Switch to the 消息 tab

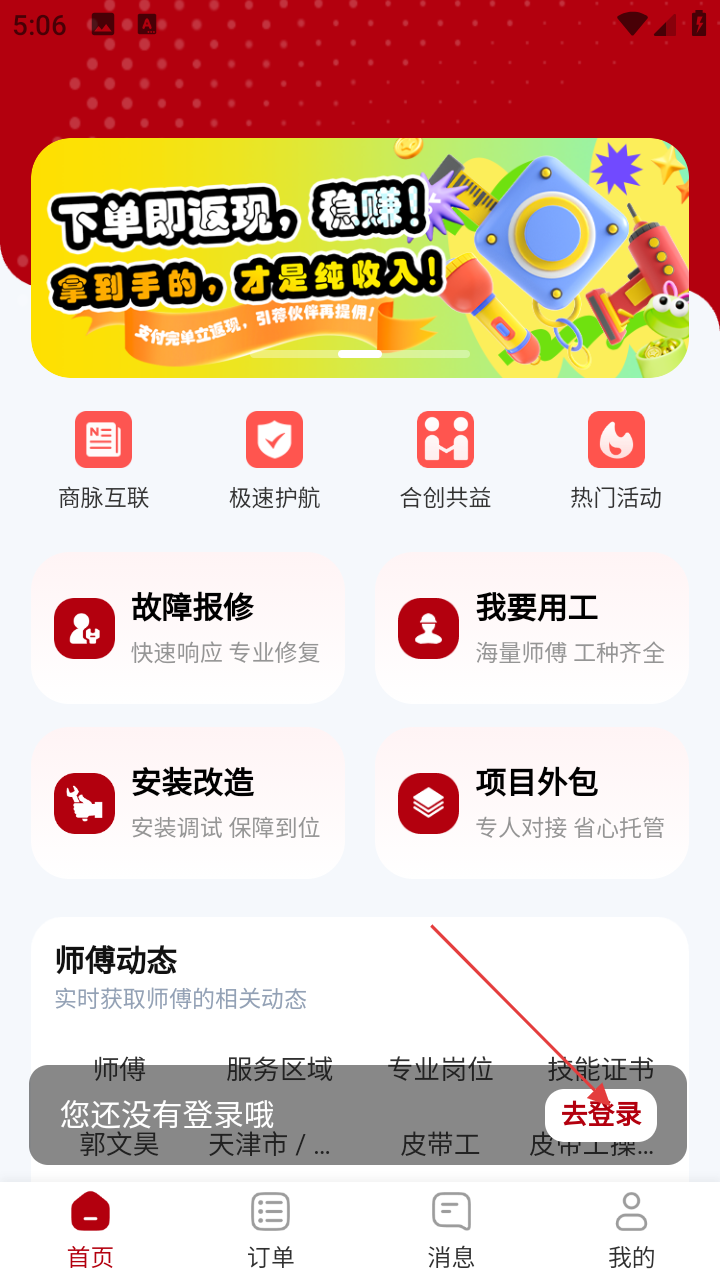point(451,1230)
